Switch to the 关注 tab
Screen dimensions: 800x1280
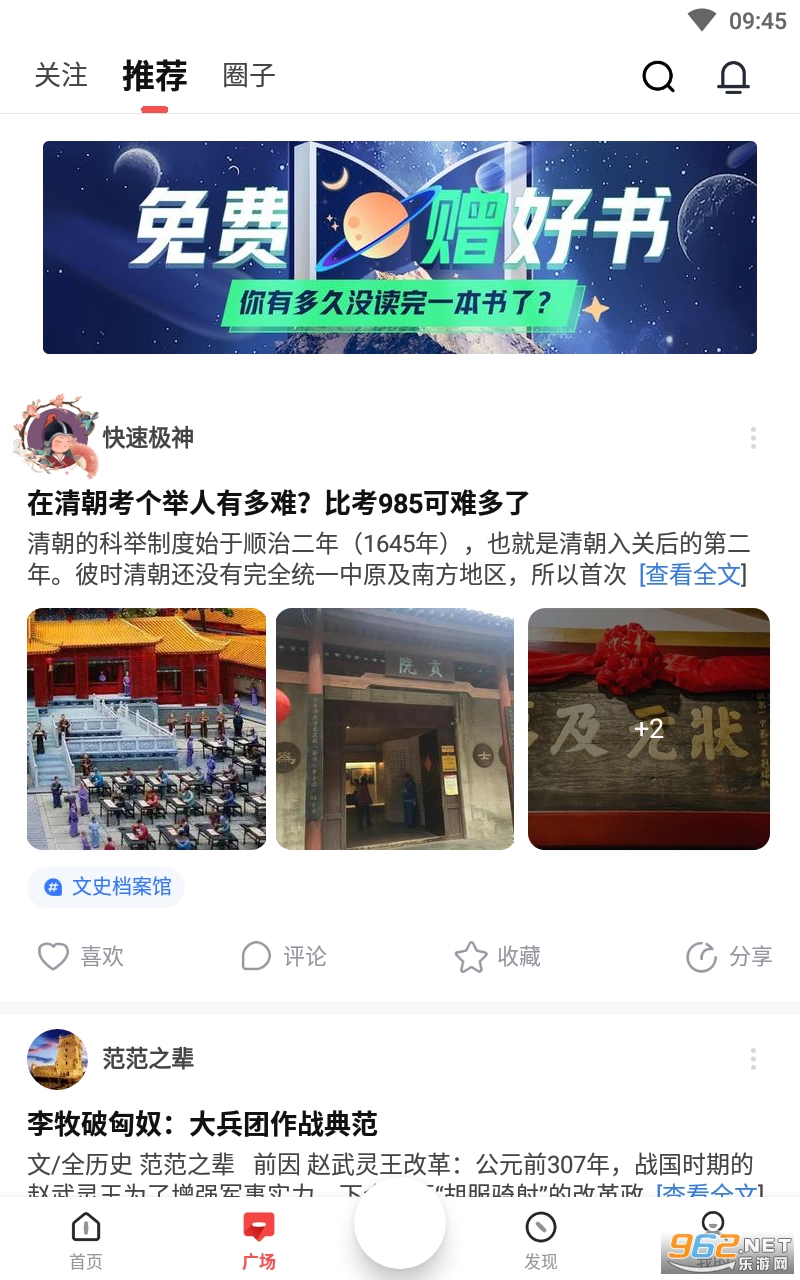click(x=61, y=76)
